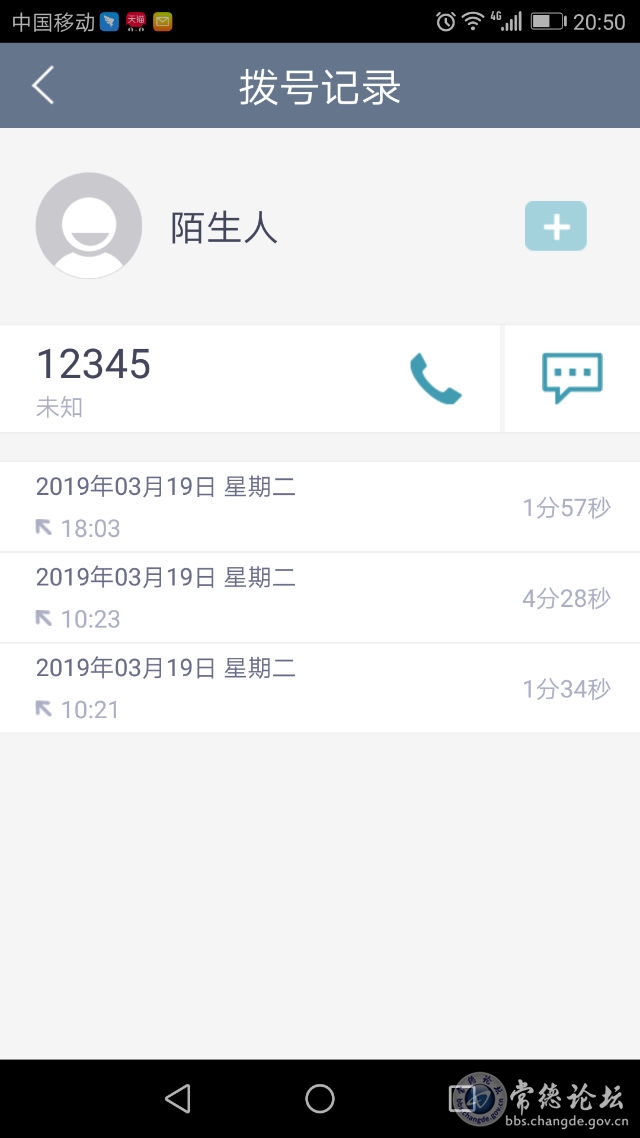Call the number 12345

click(435, 378)
